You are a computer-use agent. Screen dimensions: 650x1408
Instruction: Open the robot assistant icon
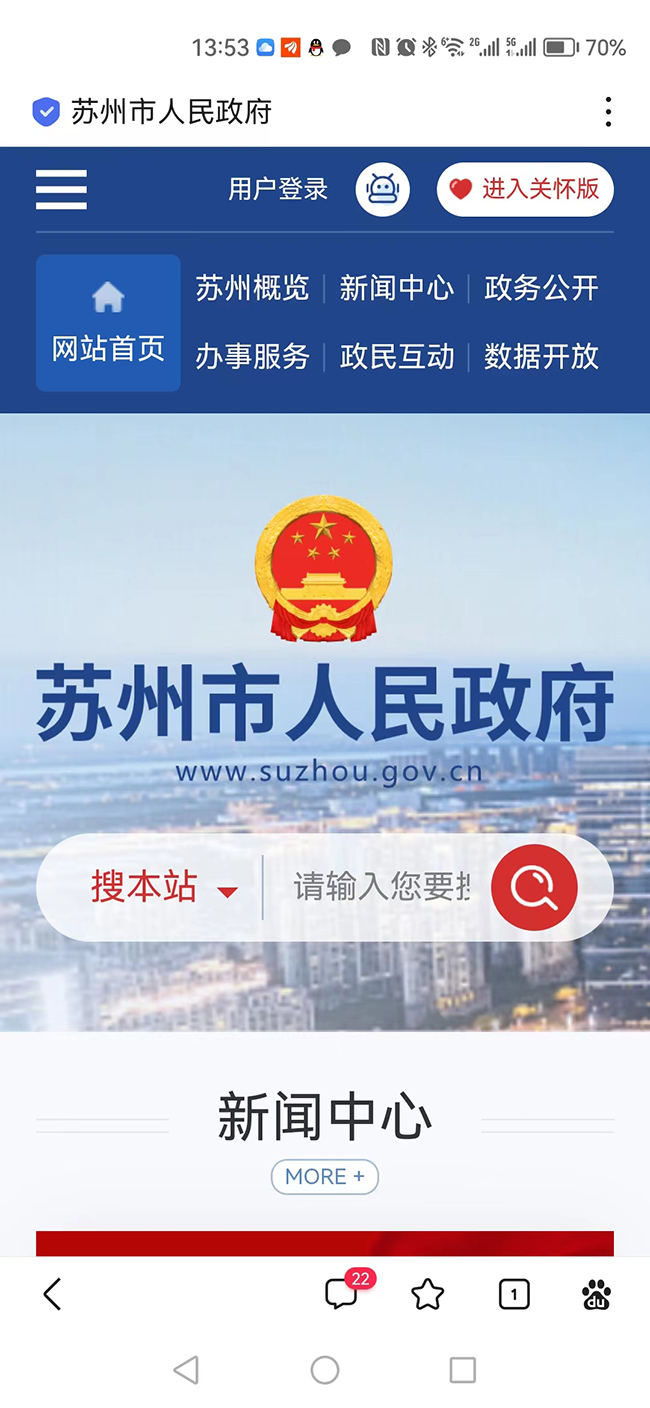(383, 189)
